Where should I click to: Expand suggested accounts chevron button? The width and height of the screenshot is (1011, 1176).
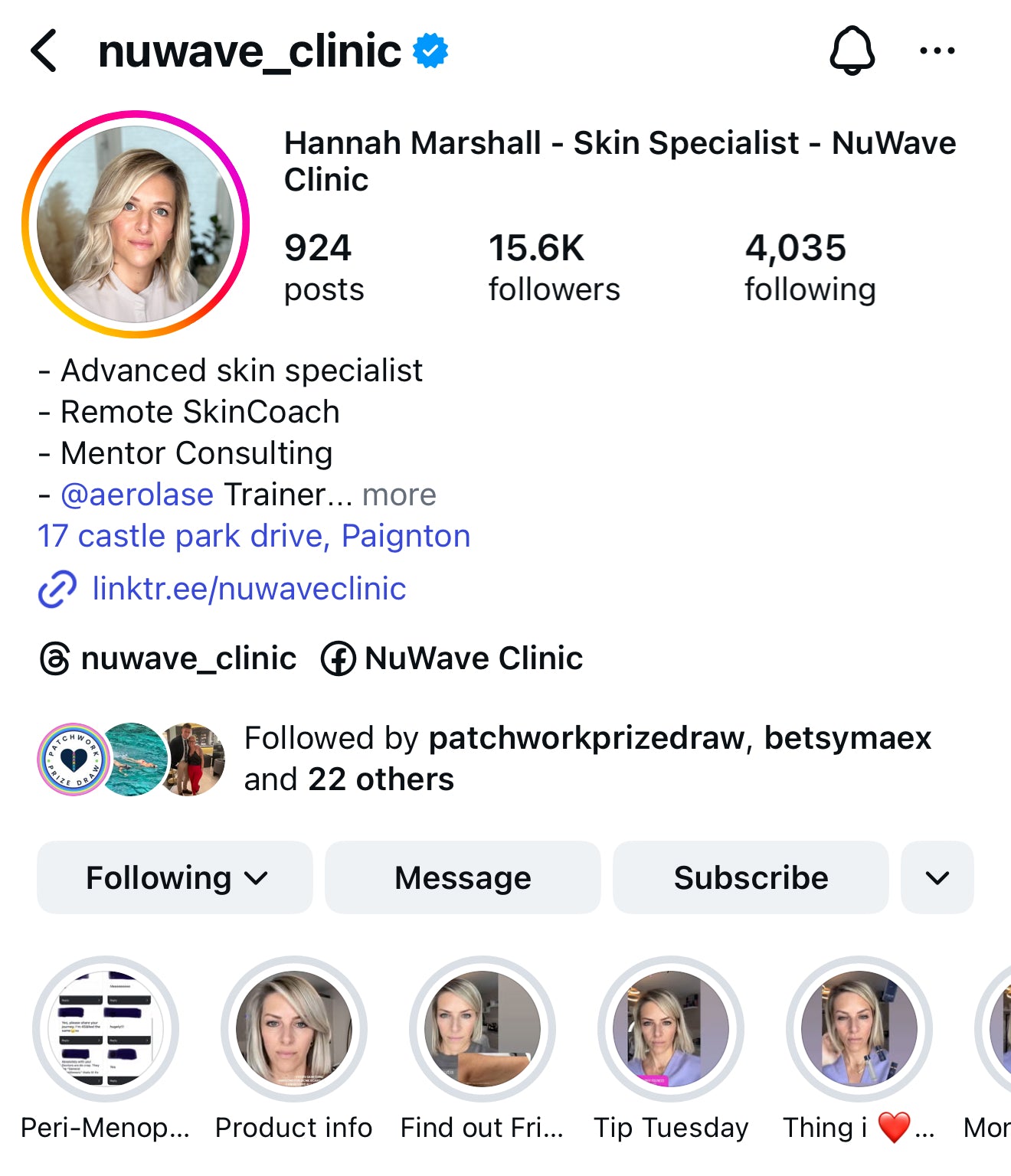click(937, 877)
